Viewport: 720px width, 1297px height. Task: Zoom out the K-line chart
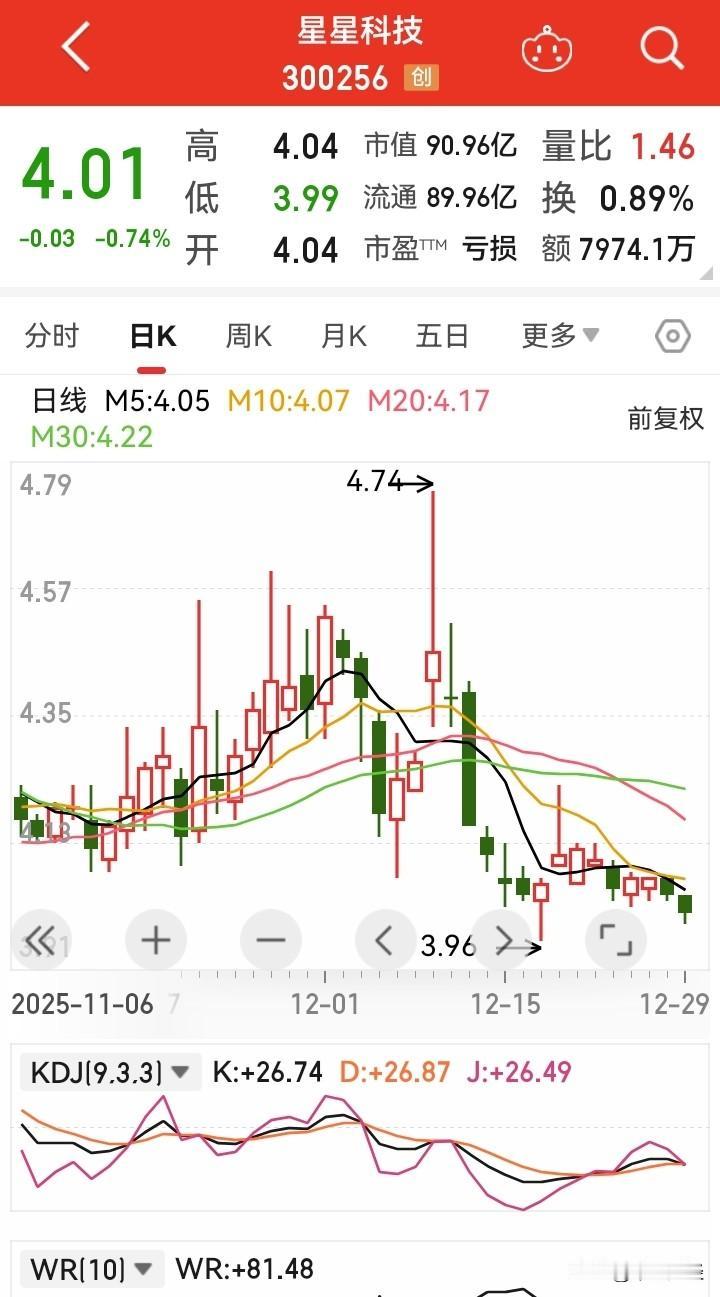click(271, 940)
